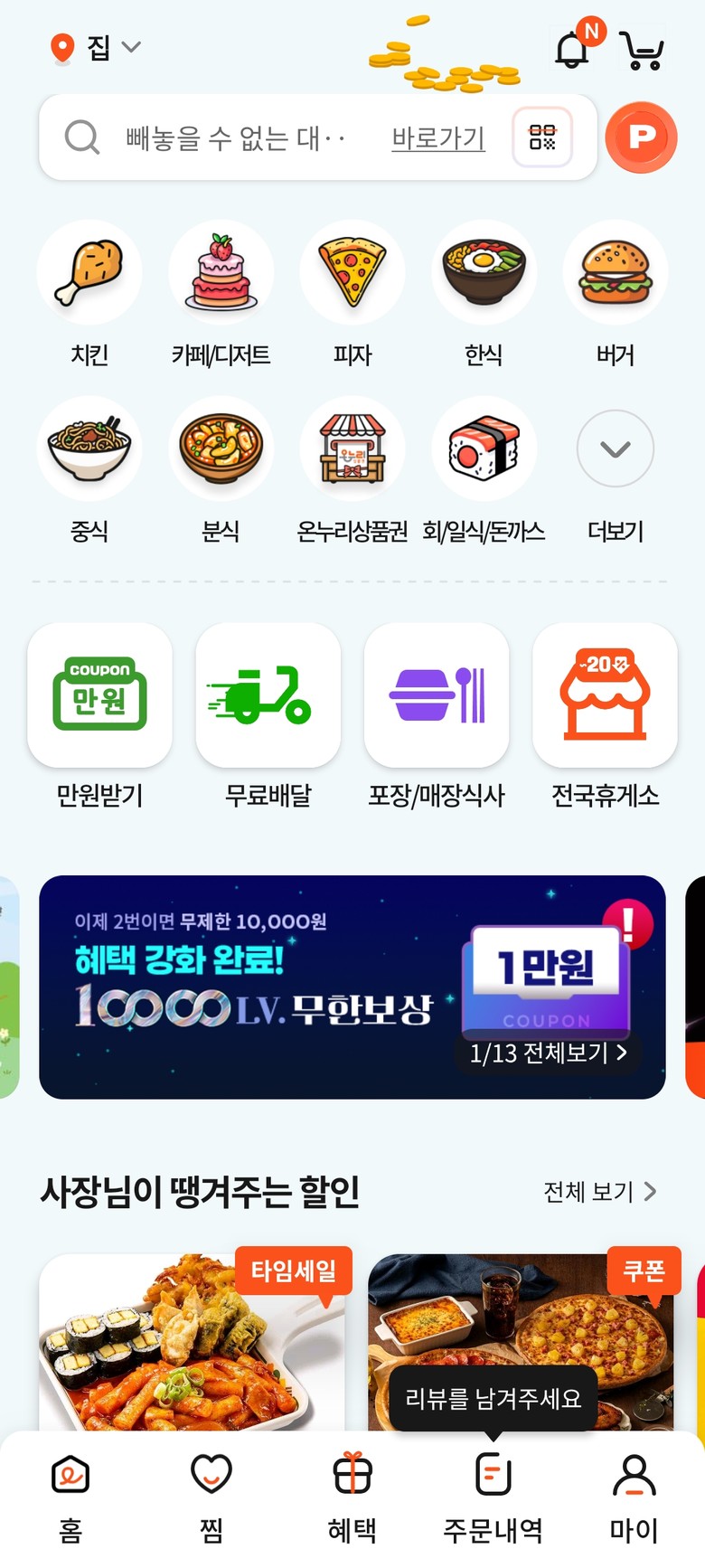
Task: Open 전체 보기 for owner discounts
Action: point(599,1192)
